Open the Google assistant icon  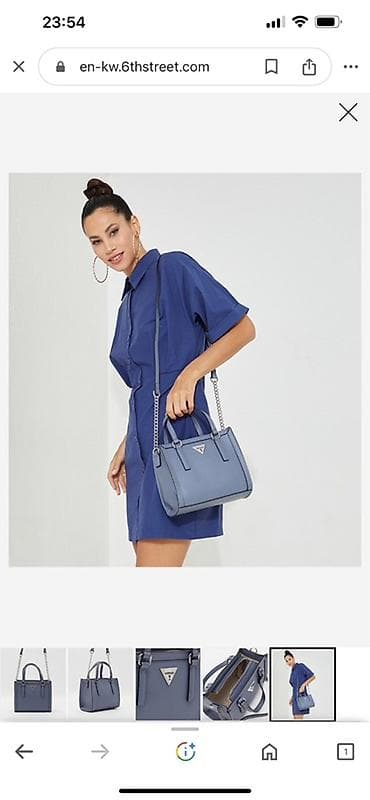point(185,751)
